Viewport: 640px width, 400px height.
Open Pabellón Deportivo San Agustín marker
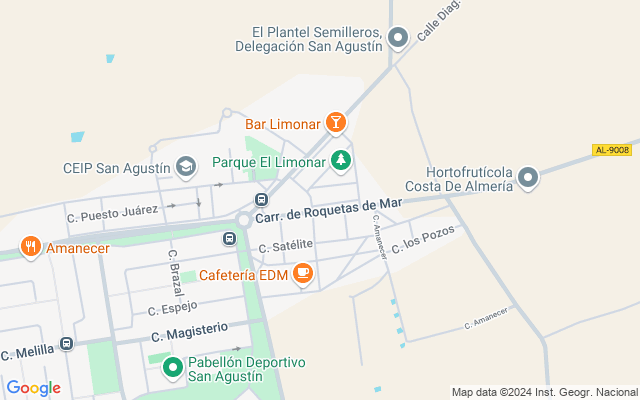[172, 368]
